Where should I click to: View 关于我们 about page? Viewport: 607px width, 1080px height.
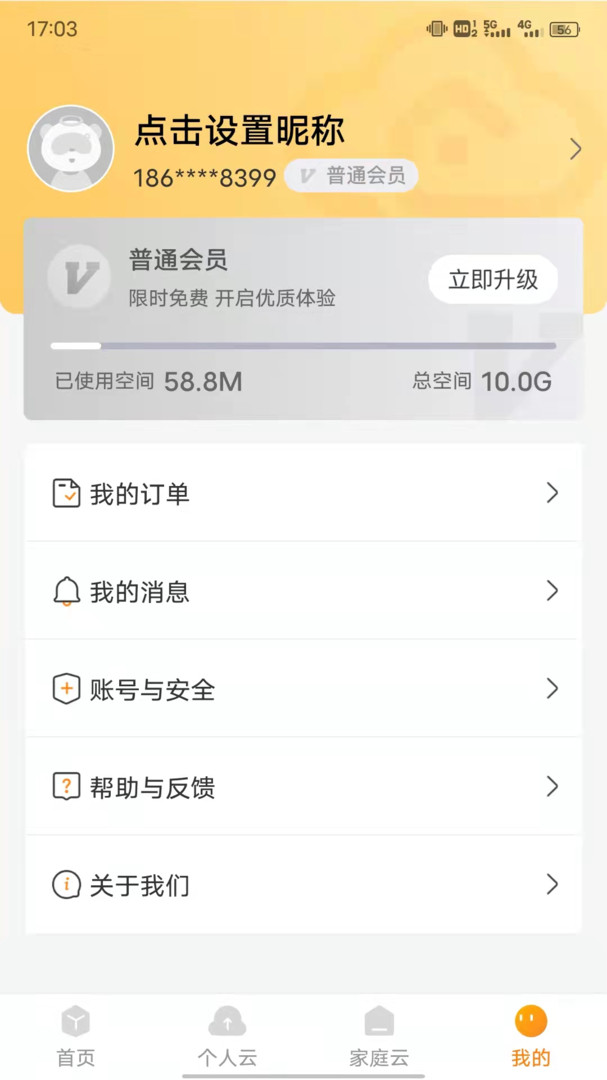tap(303, 885)
